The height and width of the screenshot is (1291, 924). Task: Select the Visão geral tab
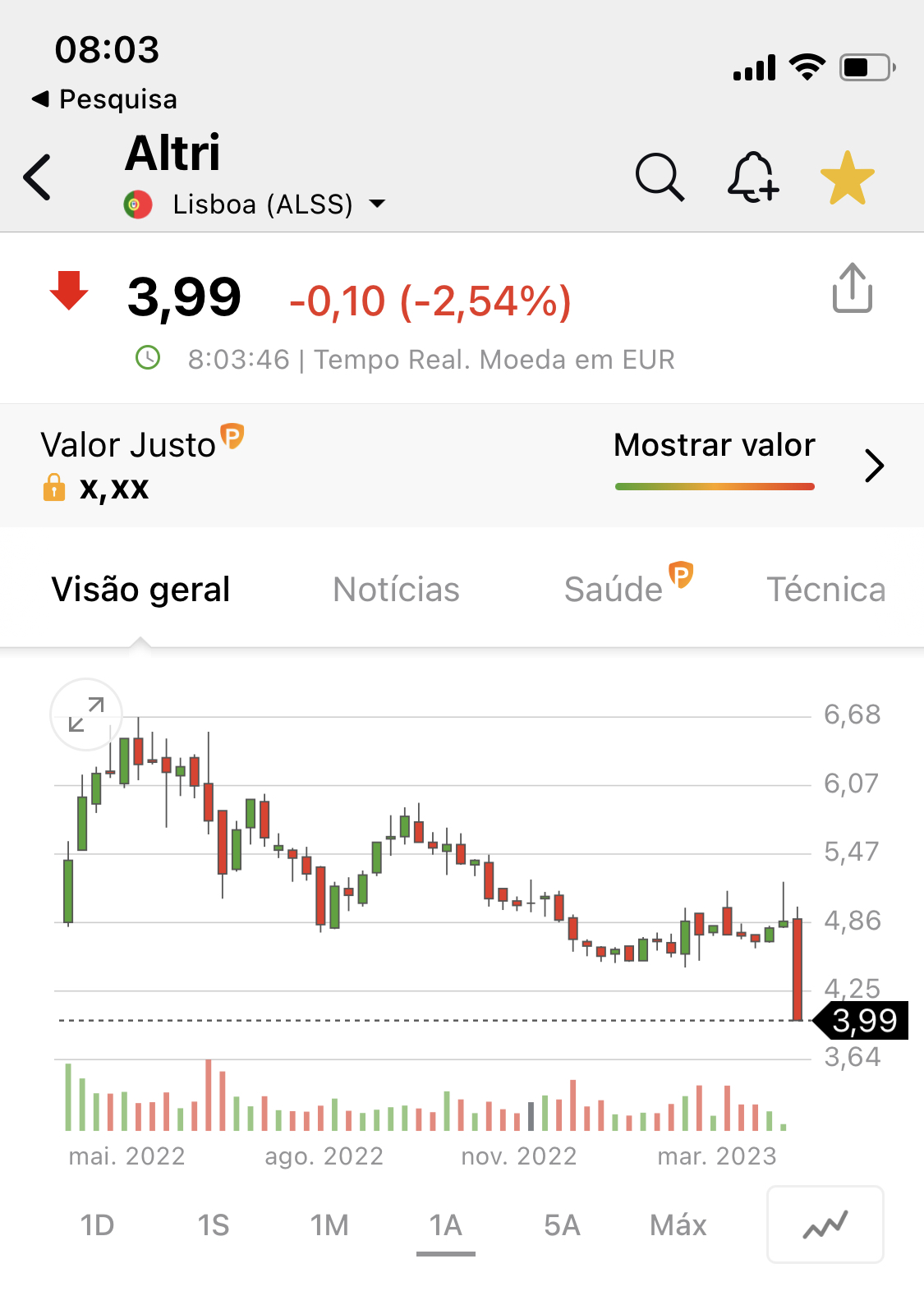[x=140, y=590]
